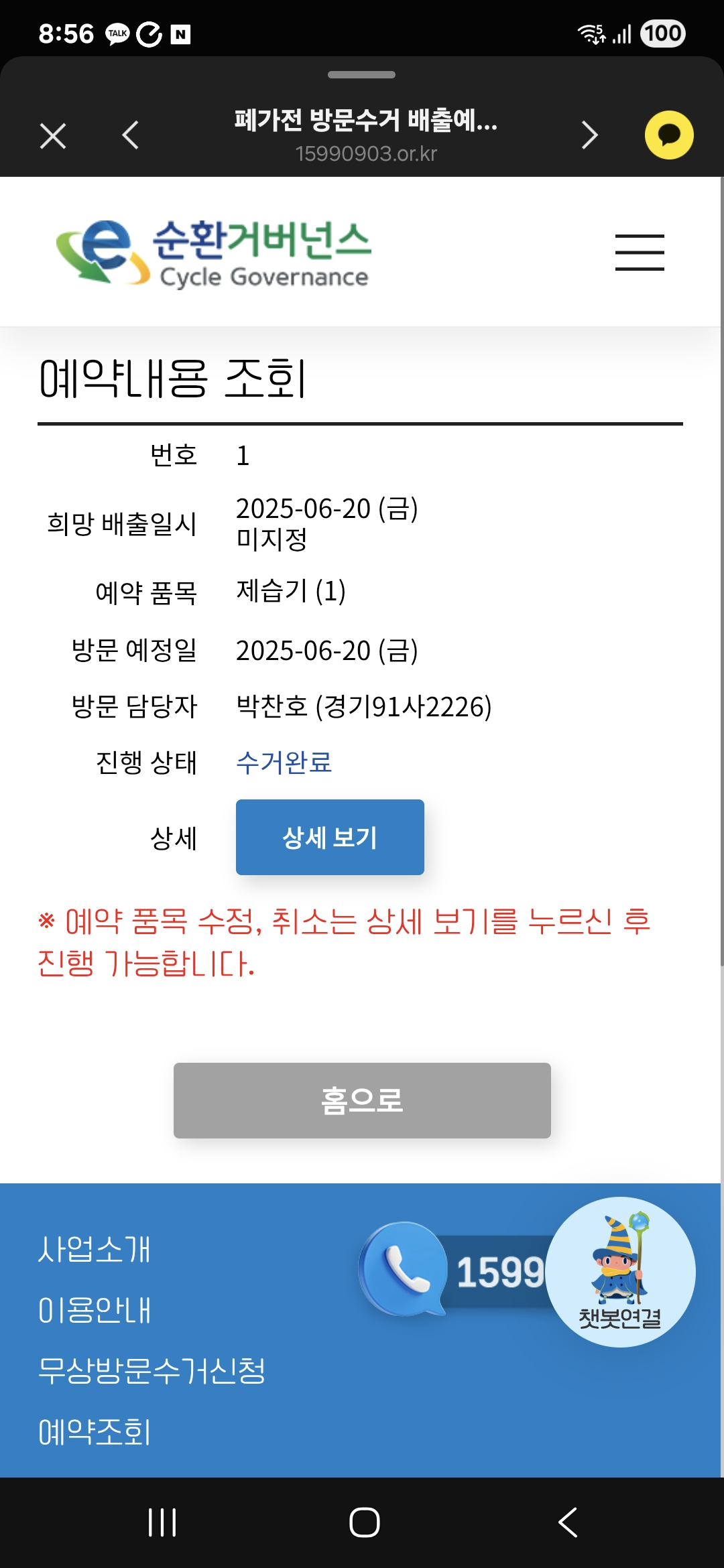Go back to the previous page
This screenshot has width=724, height=1568.
131,135
